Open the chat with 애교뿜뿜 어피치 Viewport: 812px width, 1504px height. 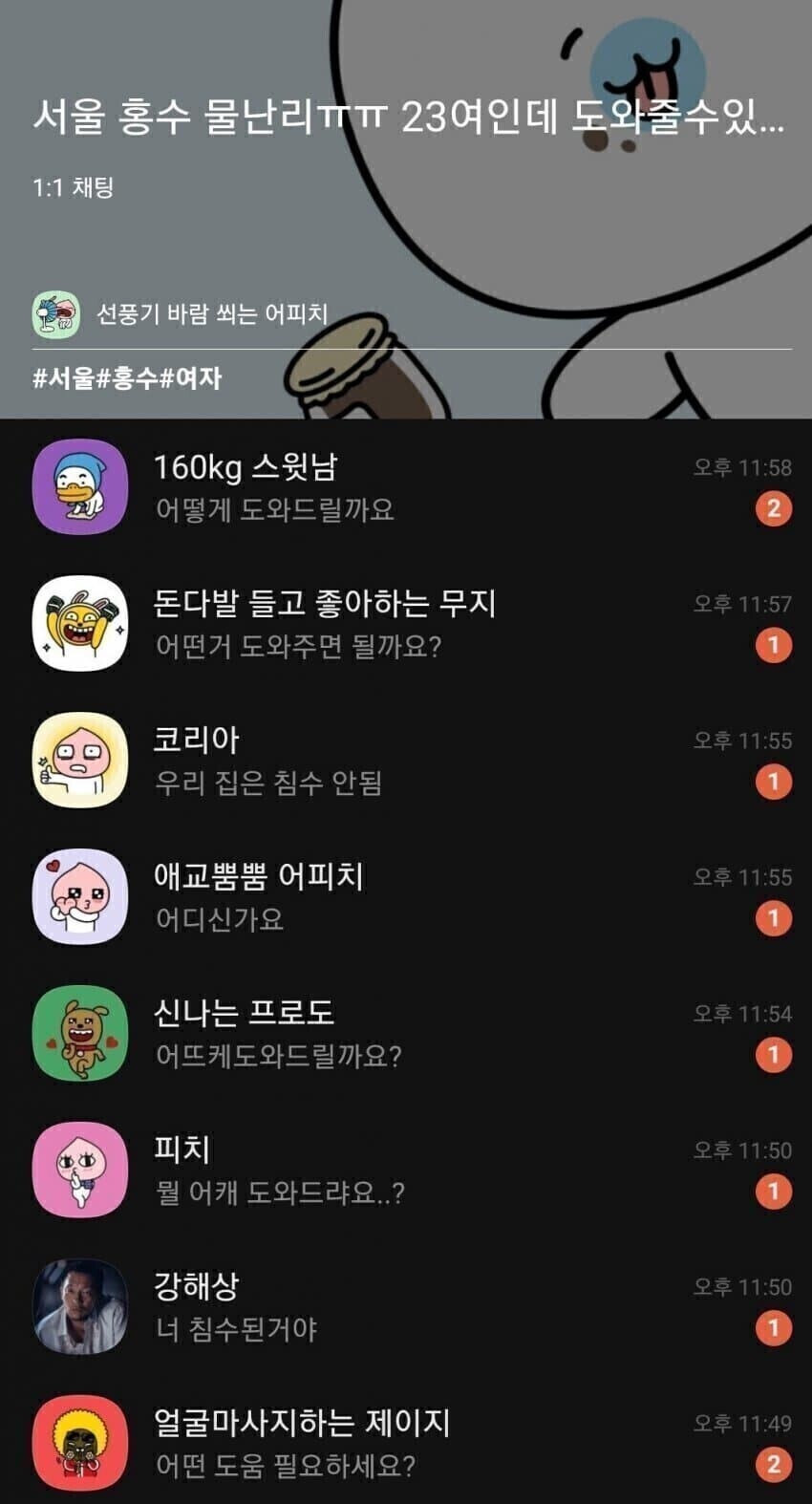click(x=406, y=897)
